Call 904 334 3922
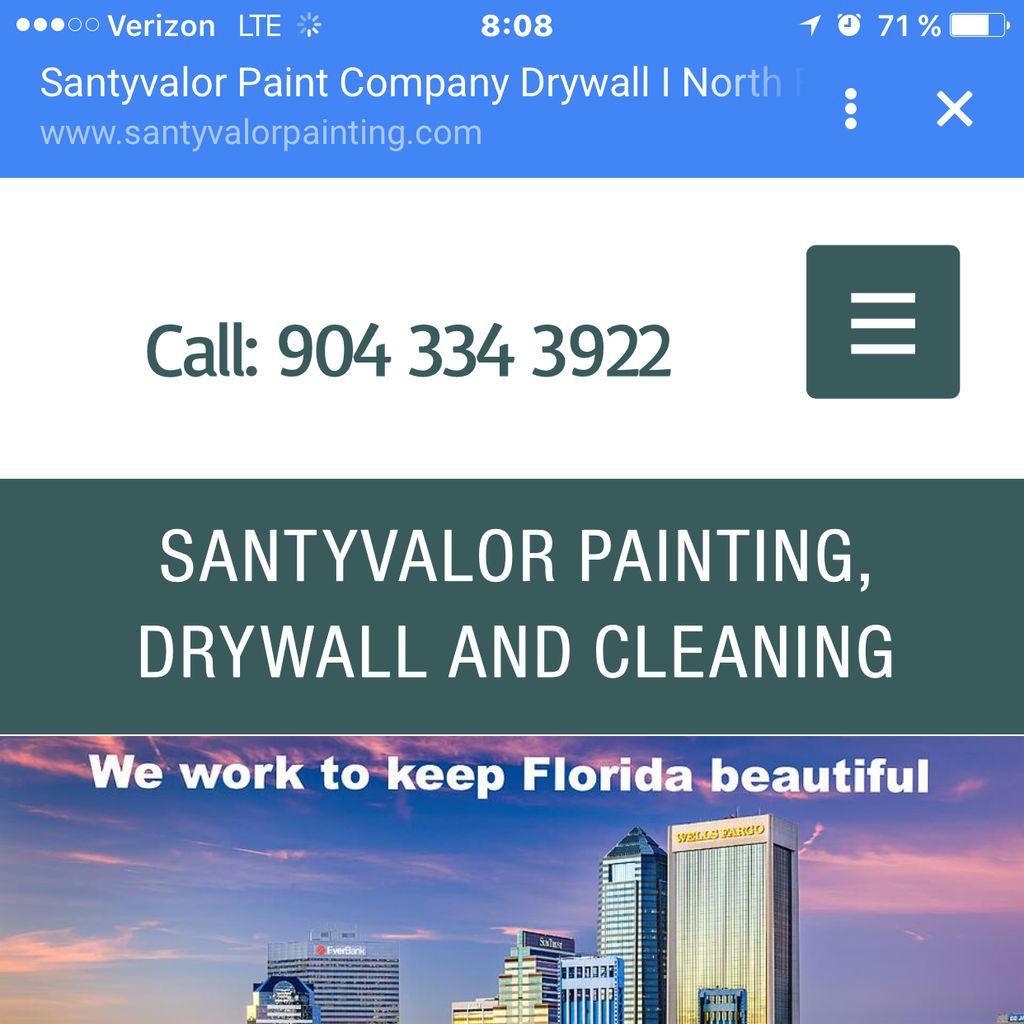Image resolution: width=1024 pixels, height=1024 pixels. point(408,351)
